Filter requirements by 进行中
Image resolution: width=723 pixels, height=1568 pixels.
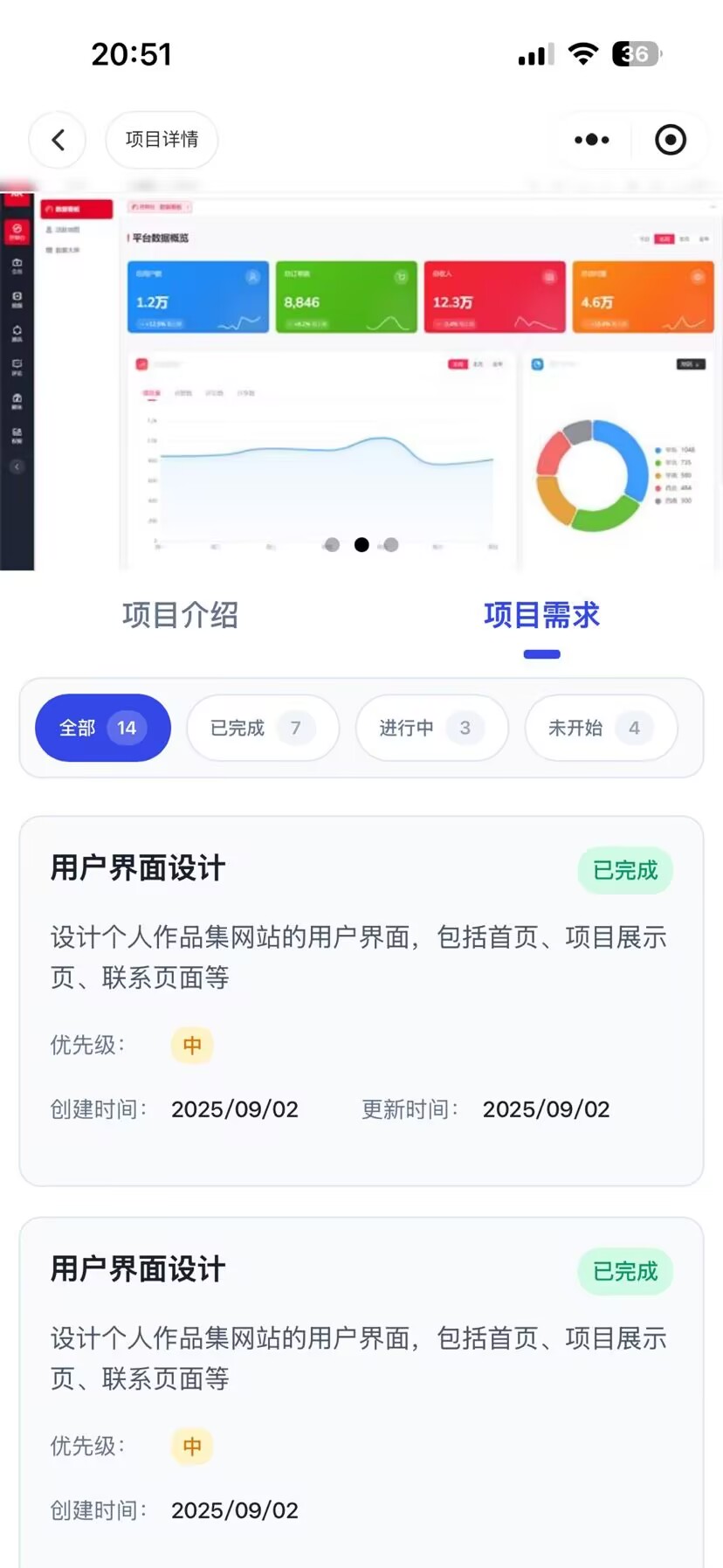pos(431,728)
